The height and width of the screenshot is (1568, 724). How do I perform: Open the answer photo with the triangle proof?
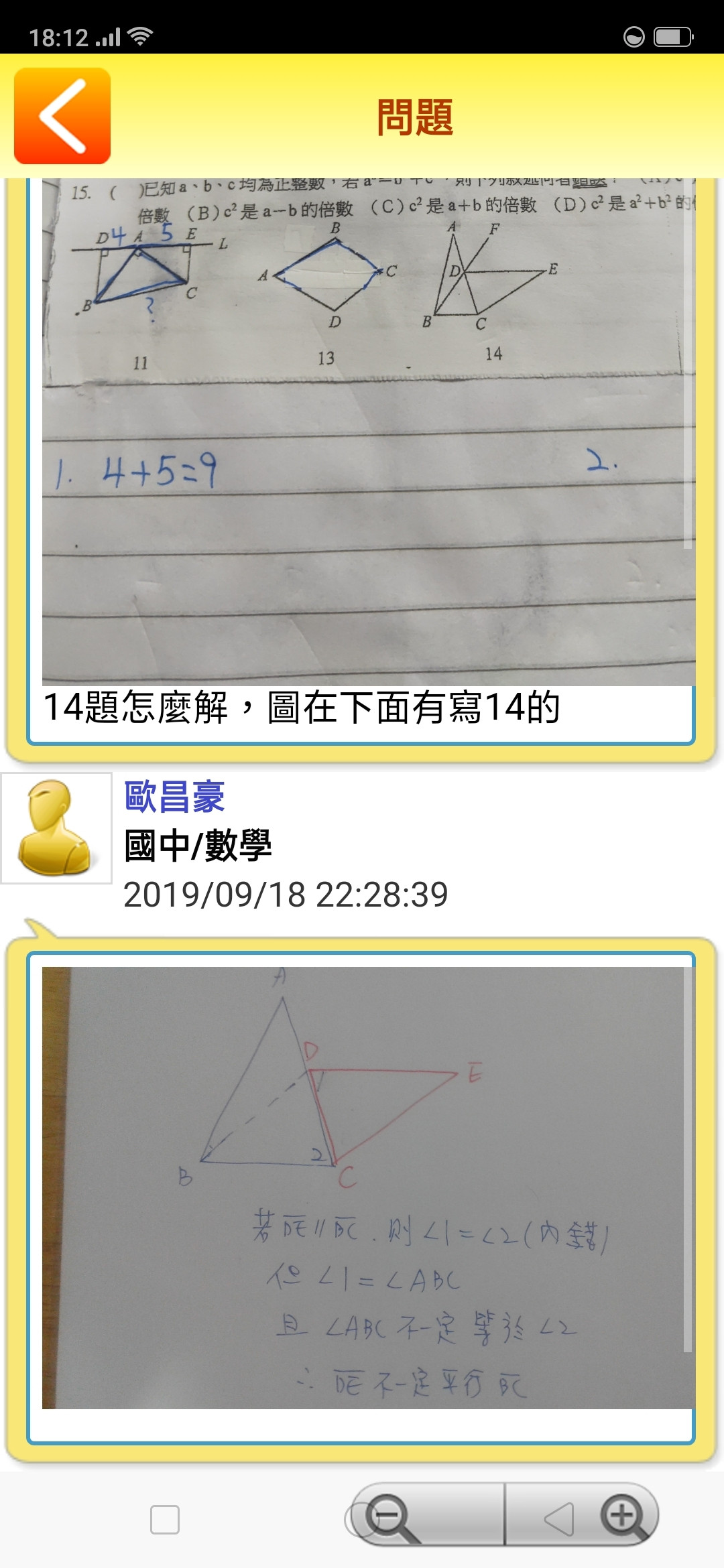(x=368, y=1187)
